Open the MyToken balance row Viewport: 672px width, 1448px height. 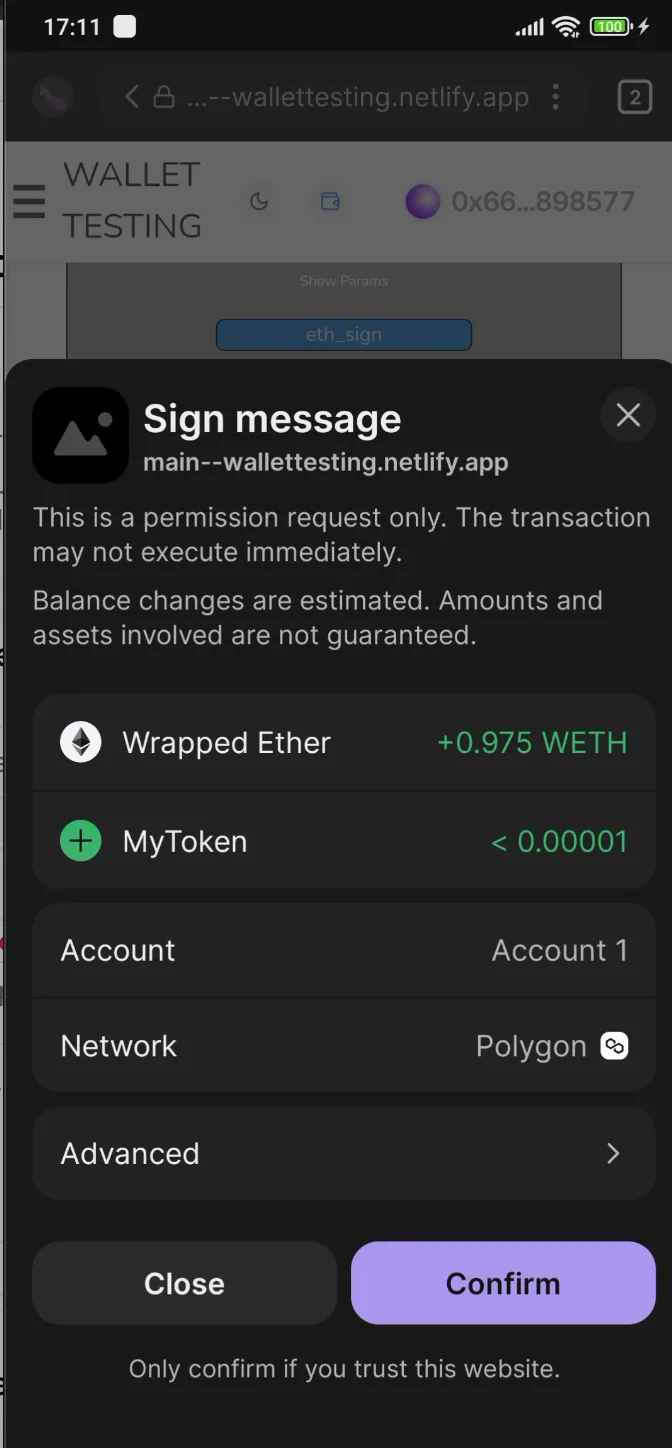(344, 841)
